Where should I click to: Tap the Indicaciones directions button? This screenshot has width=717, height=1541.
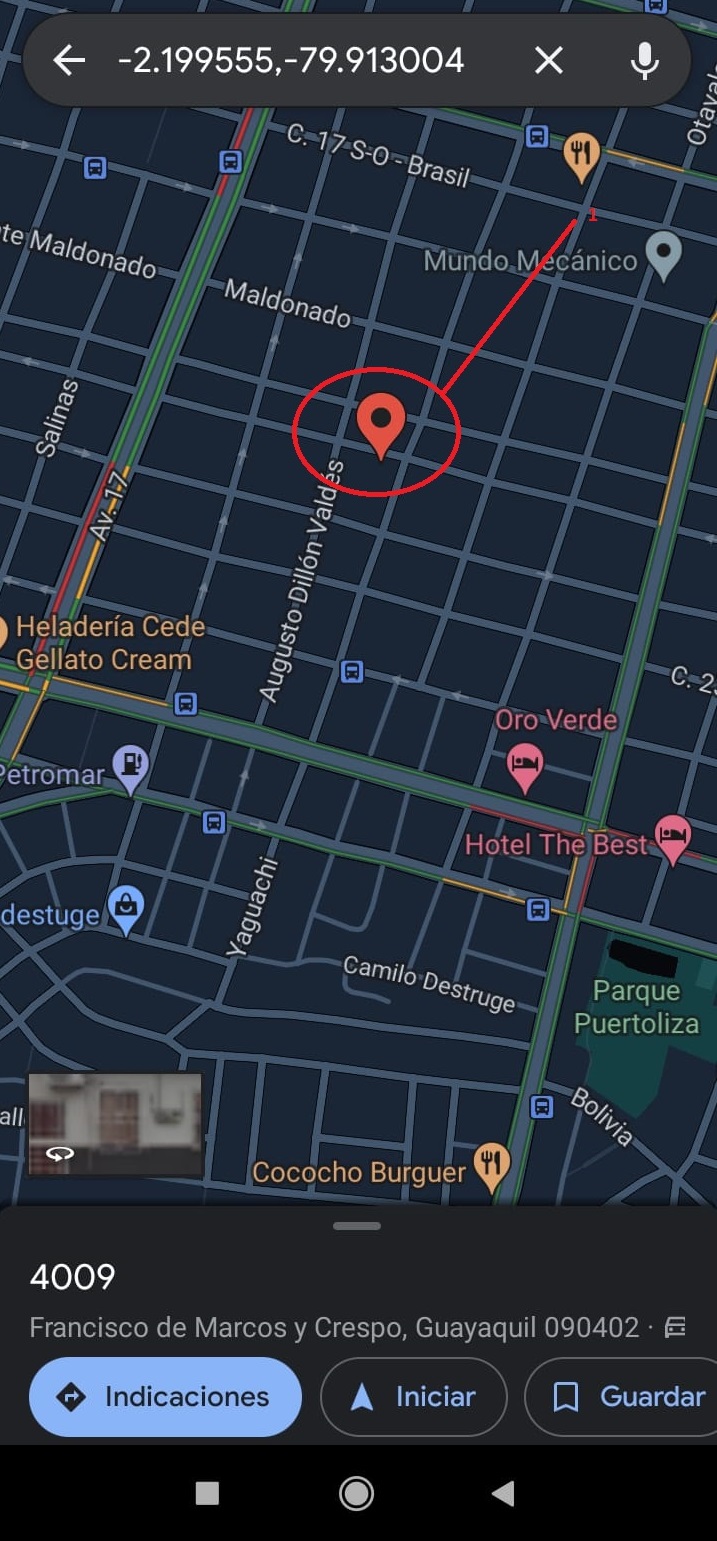165,1396
